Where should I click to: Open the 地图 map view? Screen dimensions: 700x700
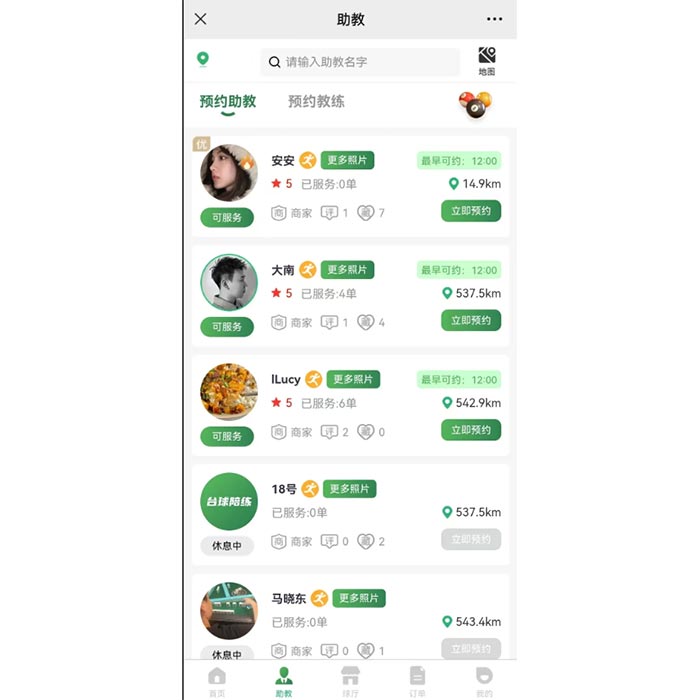pyautogui.click(x=486, y=61)
